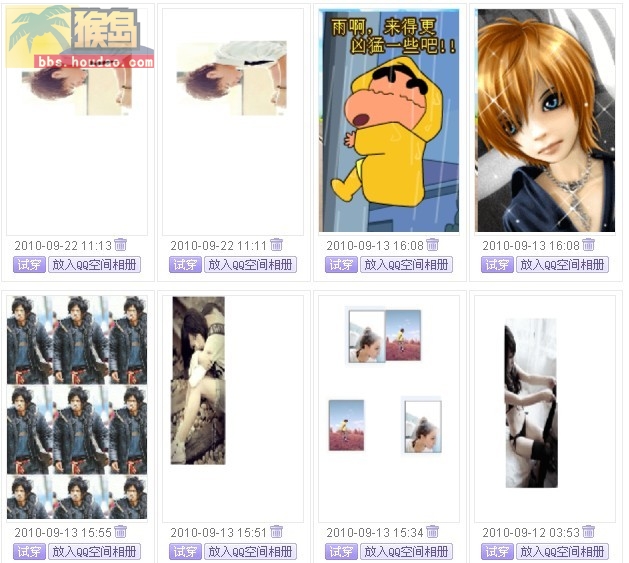The height and width of the screenshot is (563, 629).
Task: Add the 2010-09-13 15:51 item to QQ空间相册
Action: (x=251, y=552)
